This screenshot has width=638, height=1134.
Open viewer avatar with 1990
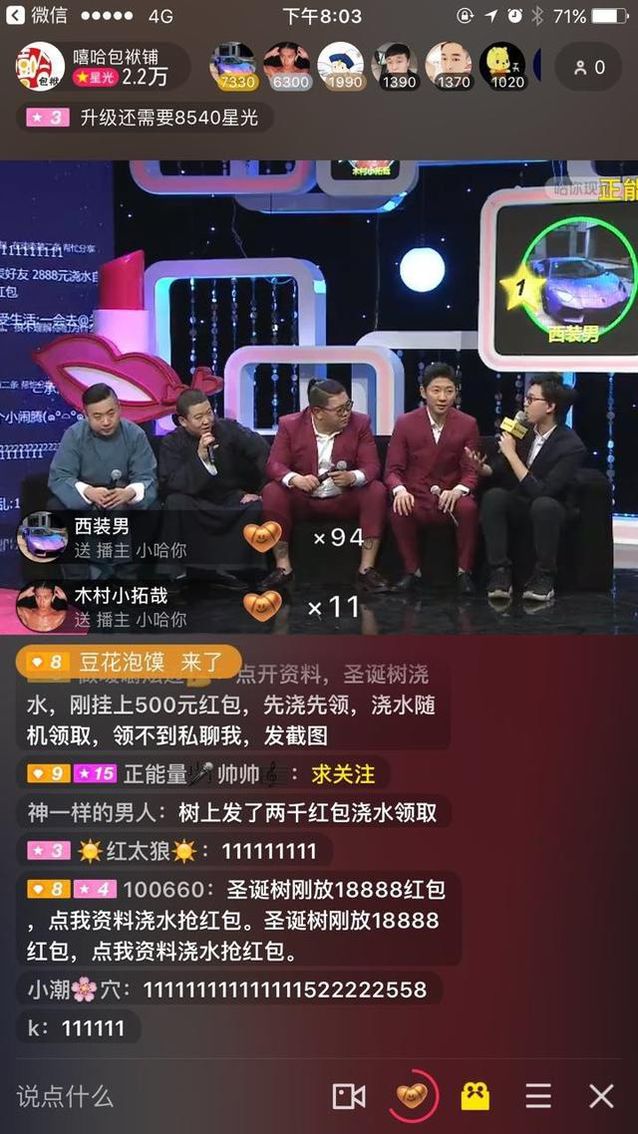pyautogui.click(x=341, y=67)
